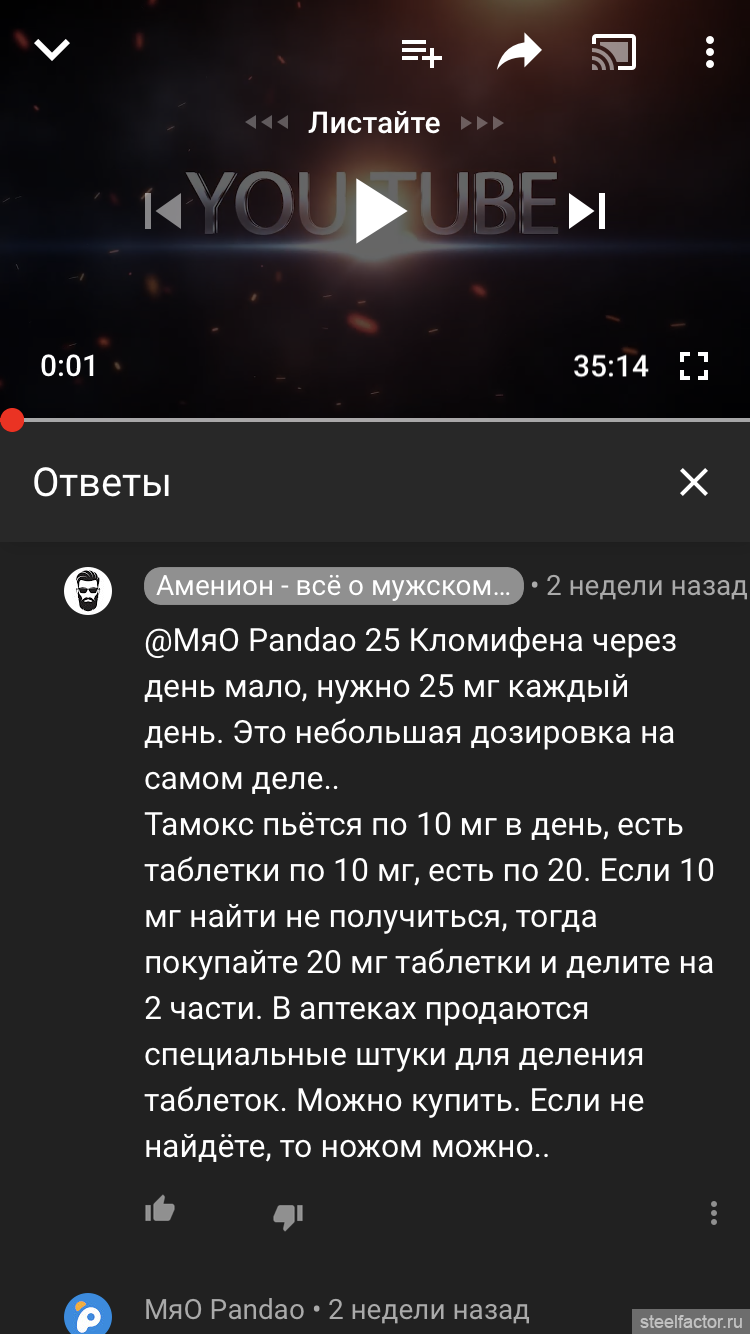Like Аменион's reply

tap(160, 1210)
